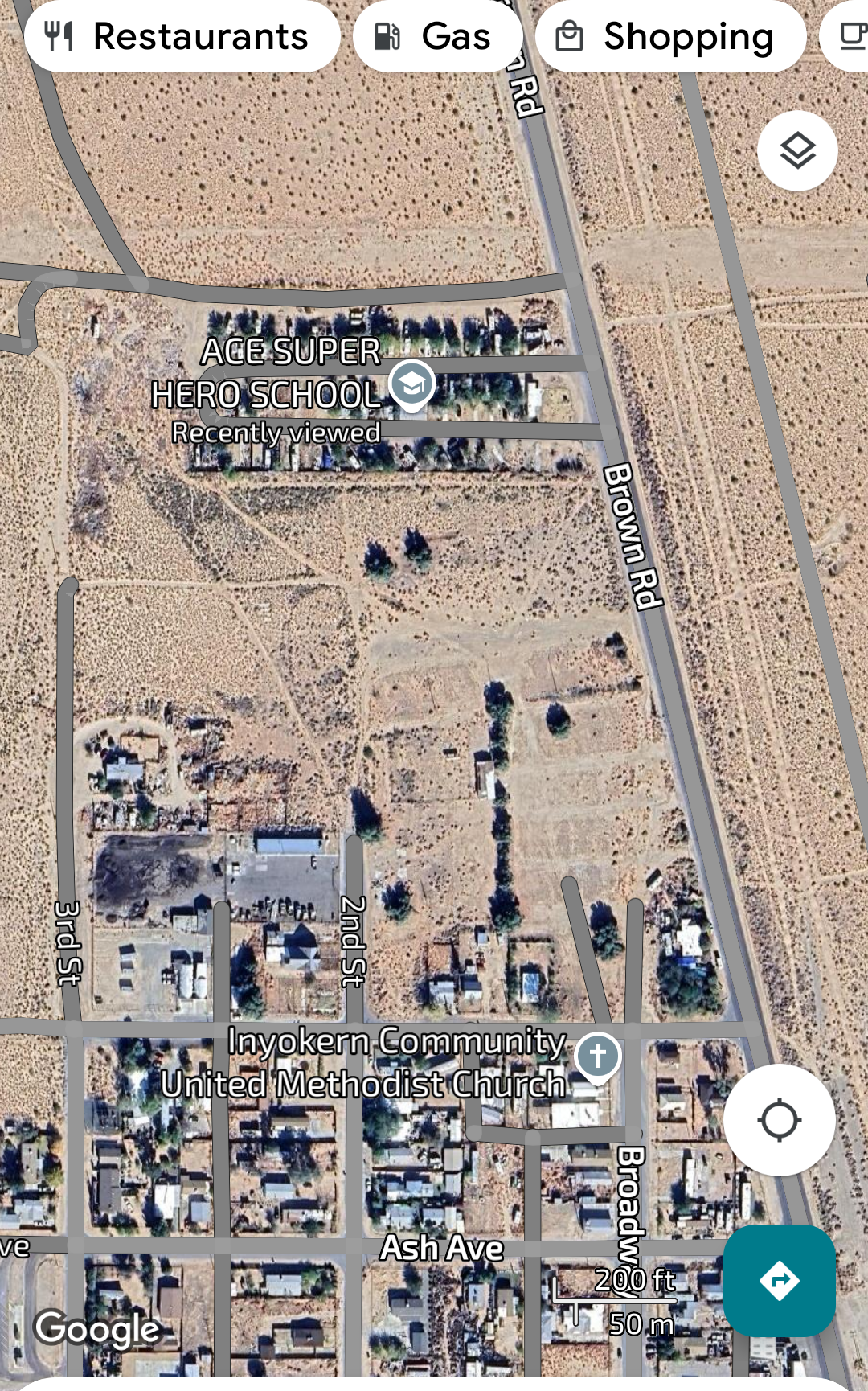Select the Restaurants chip
Screen dimensions: 868x1391
tap(182, 36)
